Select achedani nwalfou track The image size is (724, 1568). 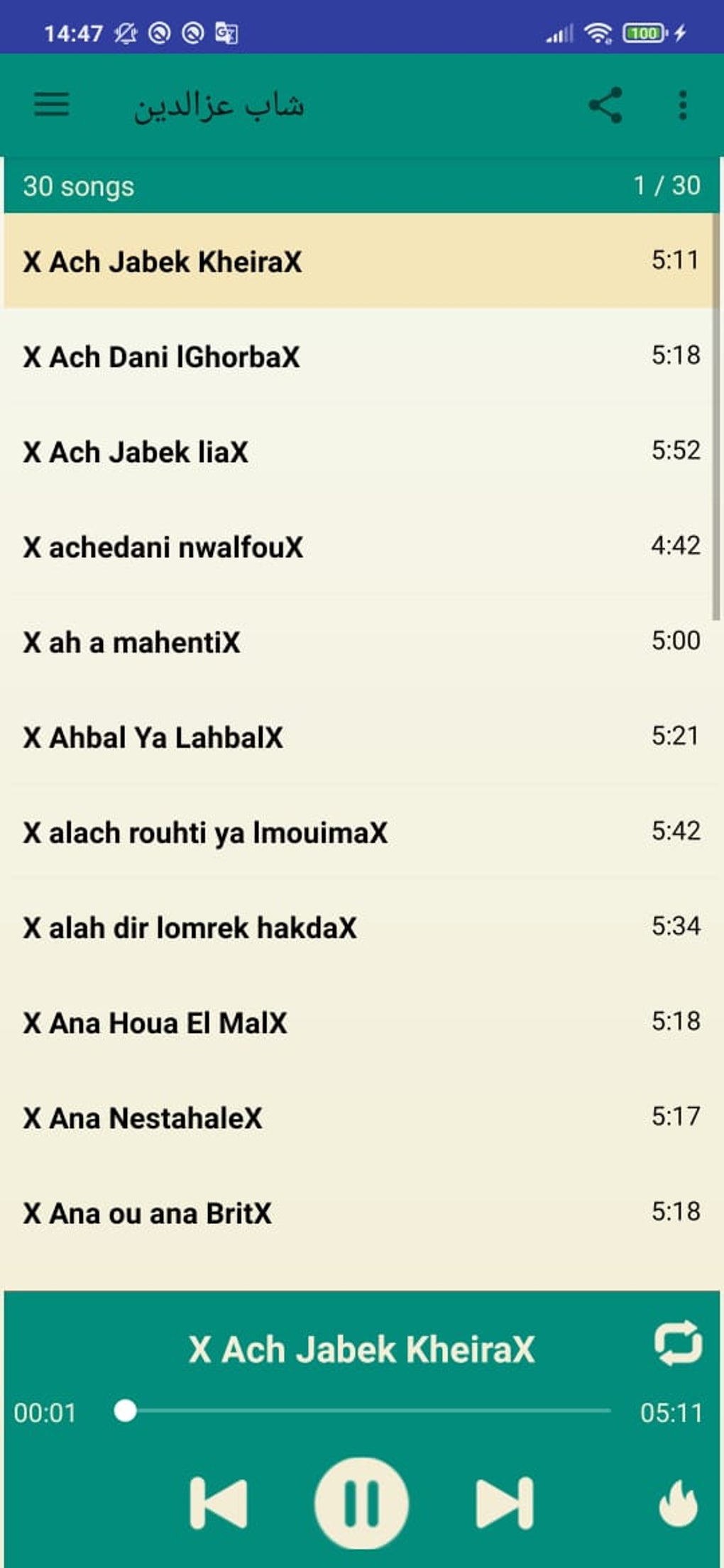pyautogui.click(x=355, y=547)
